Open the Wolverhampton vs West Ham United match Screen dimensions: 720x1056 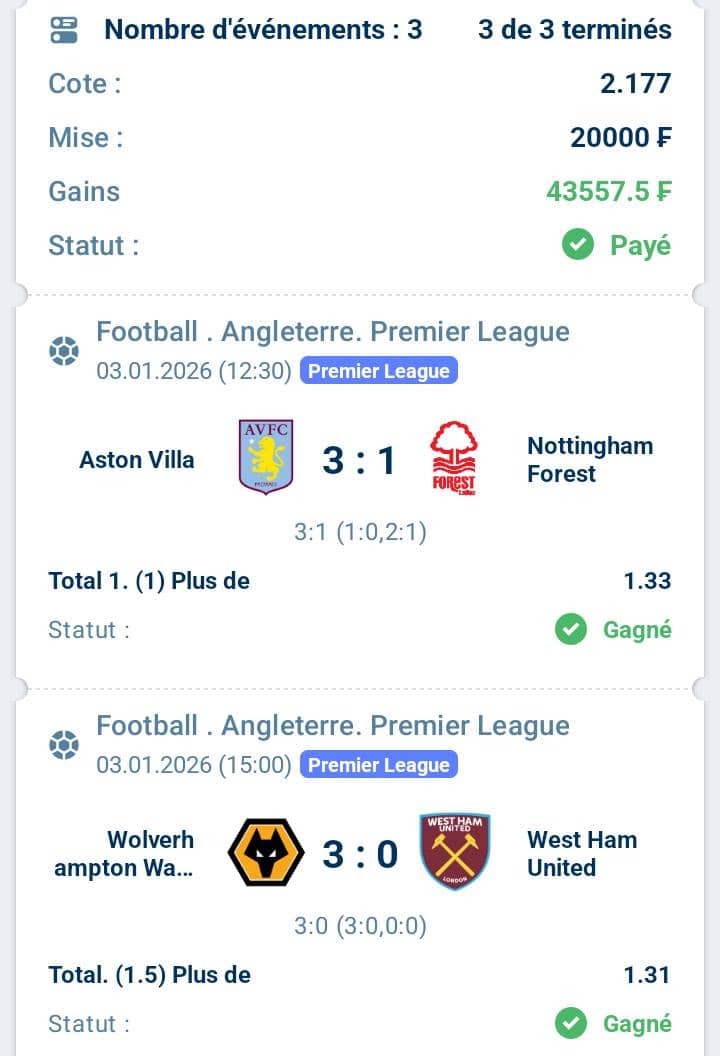tap(360, 854)
